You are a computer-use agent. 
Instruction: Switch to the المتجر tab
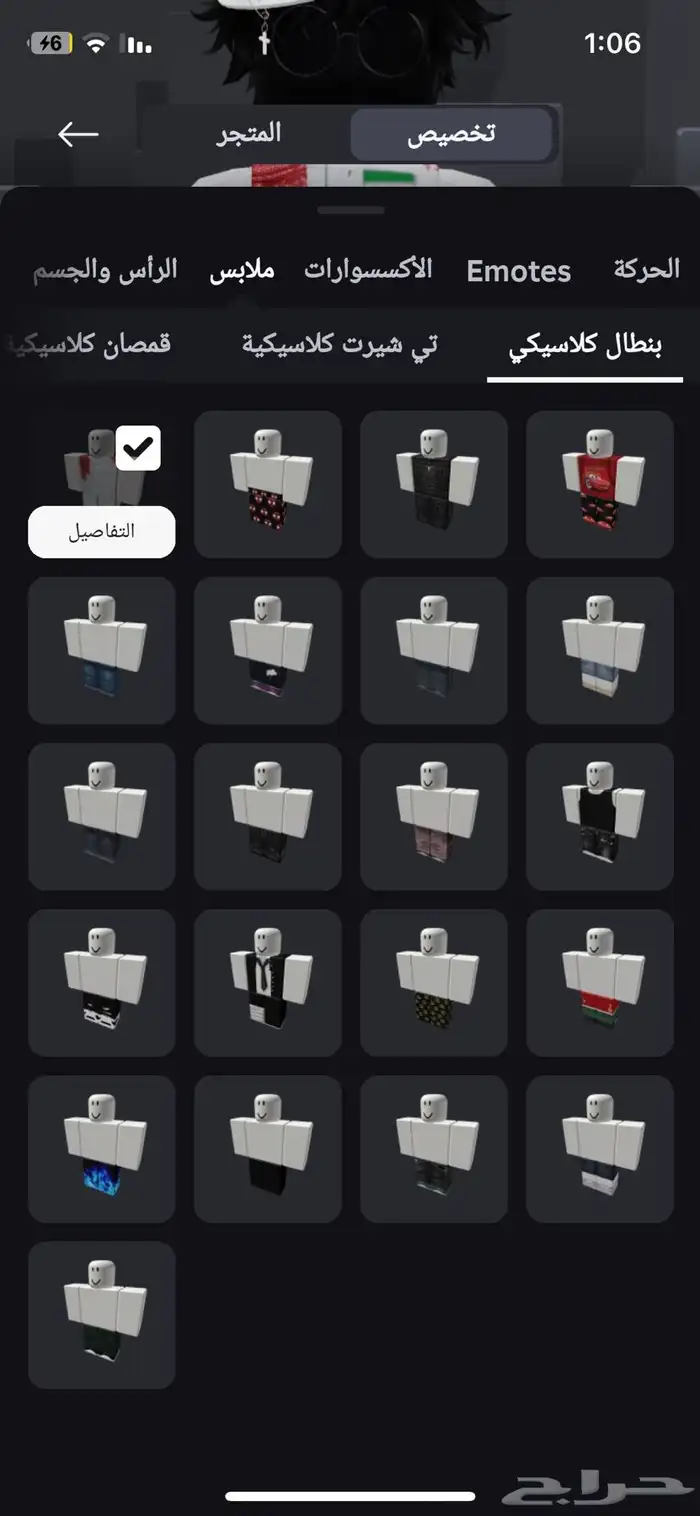[249, 134]
